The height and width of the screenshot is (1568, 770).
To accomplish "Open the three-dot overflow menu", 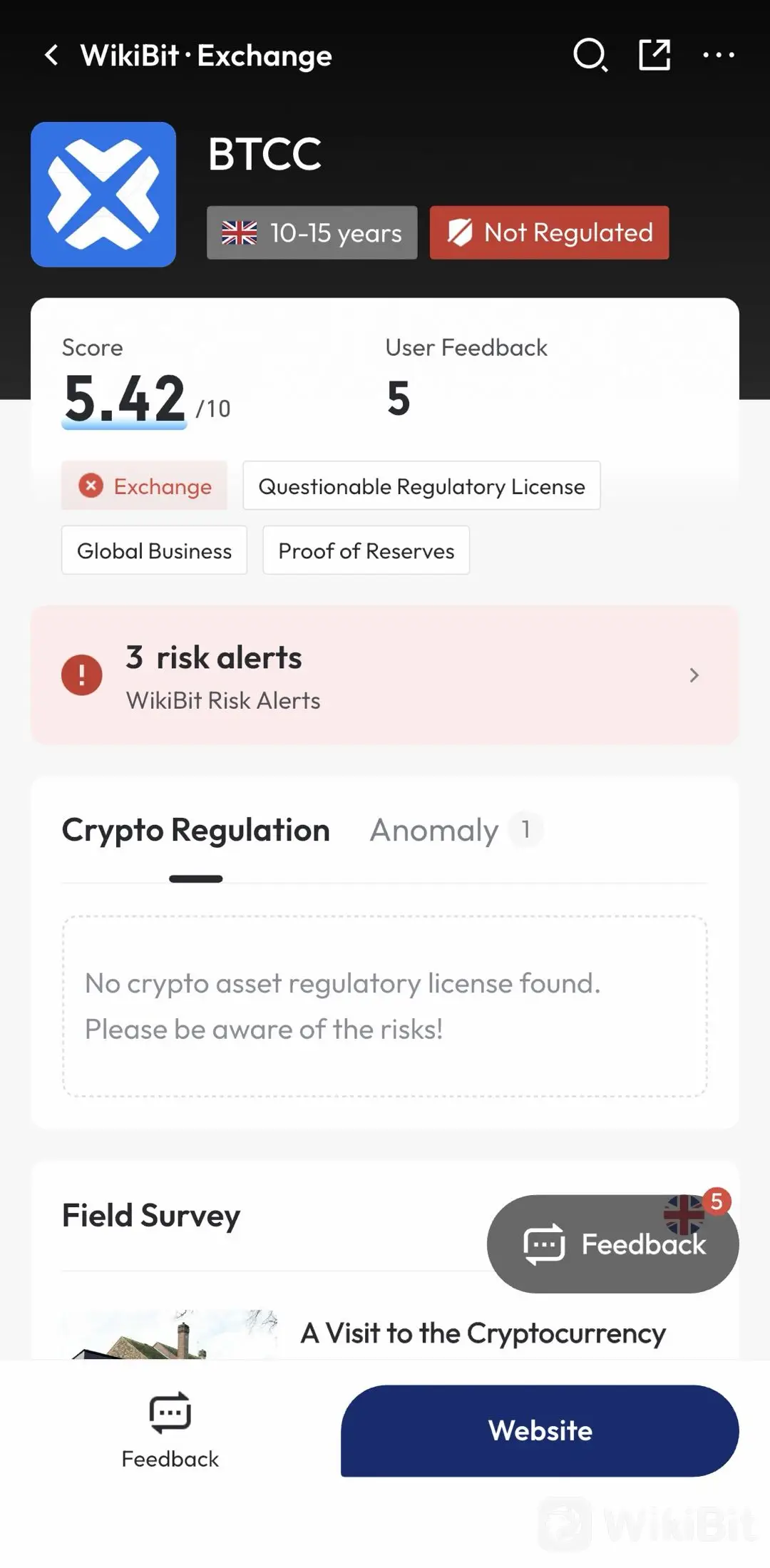I will (x=719, y=55).
